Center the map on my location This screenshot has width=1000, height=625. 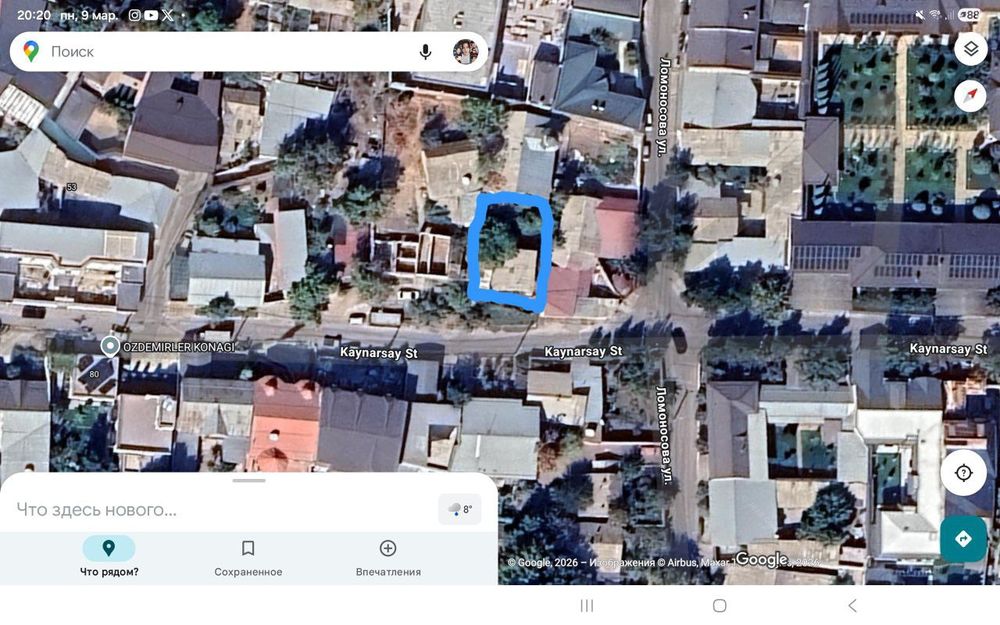click(963, 473)
